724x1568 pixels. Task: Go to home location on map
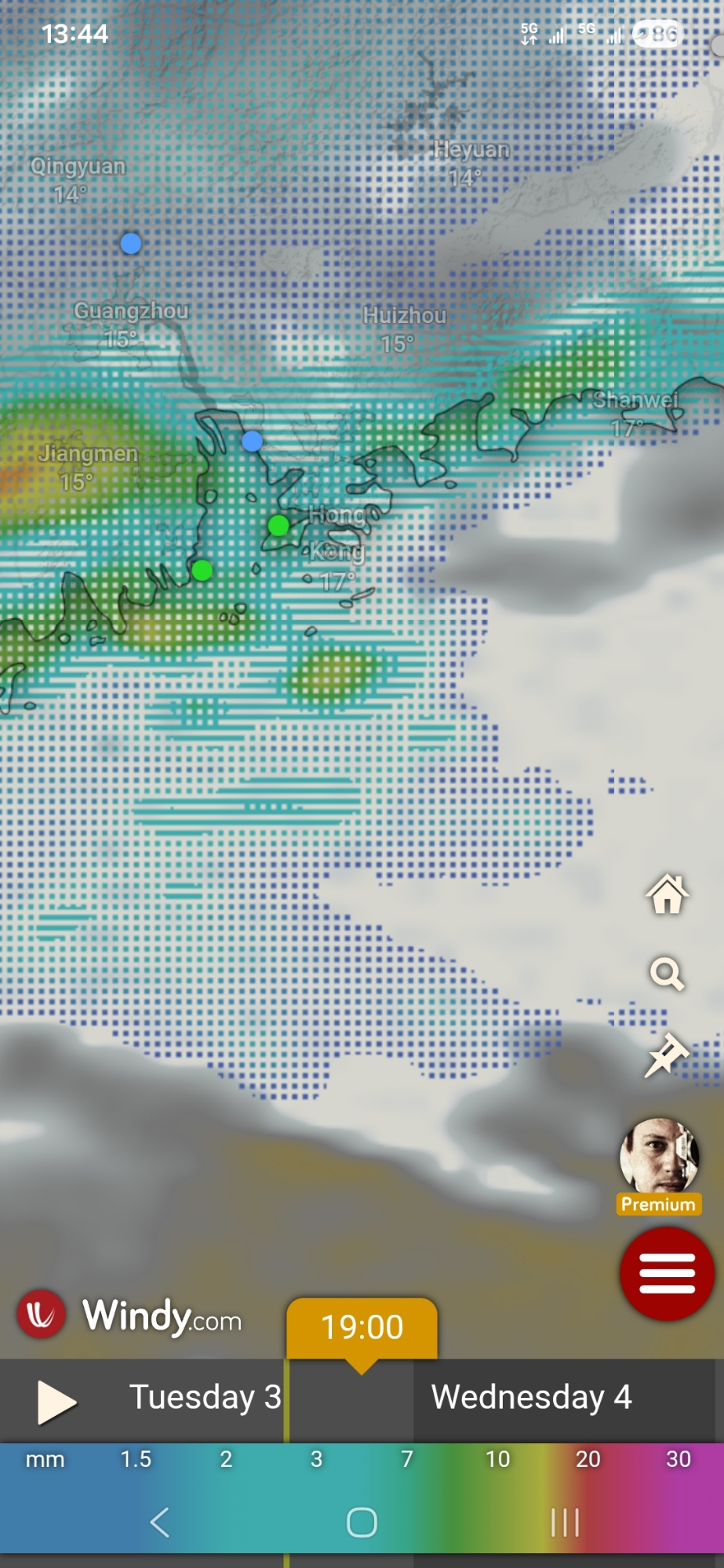point(667,894)
